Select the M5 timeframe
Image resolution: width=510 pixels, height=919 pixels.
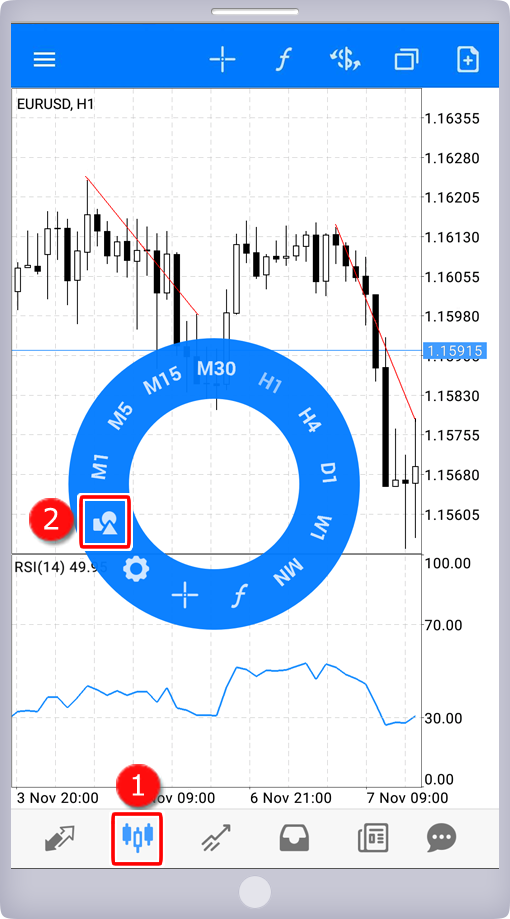tap(121, 417)
